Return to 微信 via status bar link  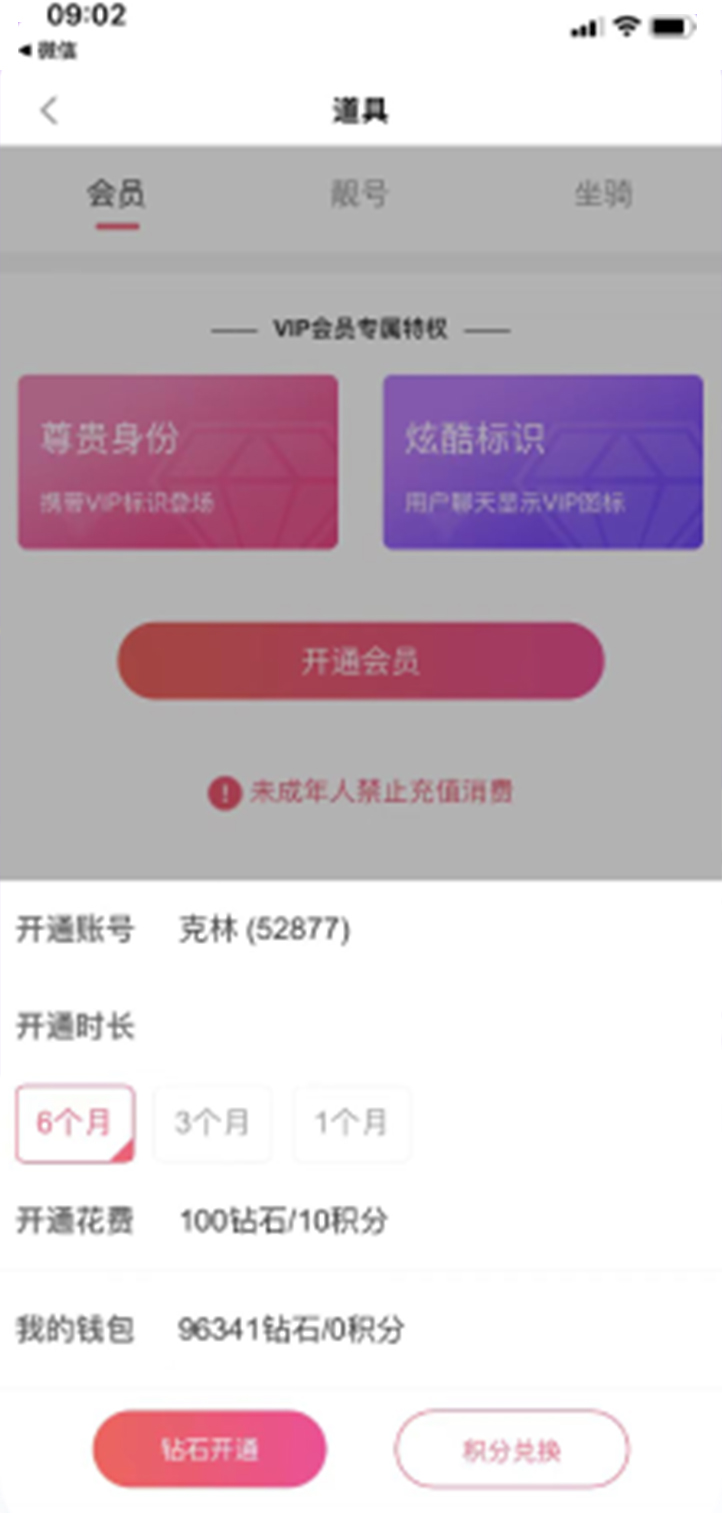point(48,50)
